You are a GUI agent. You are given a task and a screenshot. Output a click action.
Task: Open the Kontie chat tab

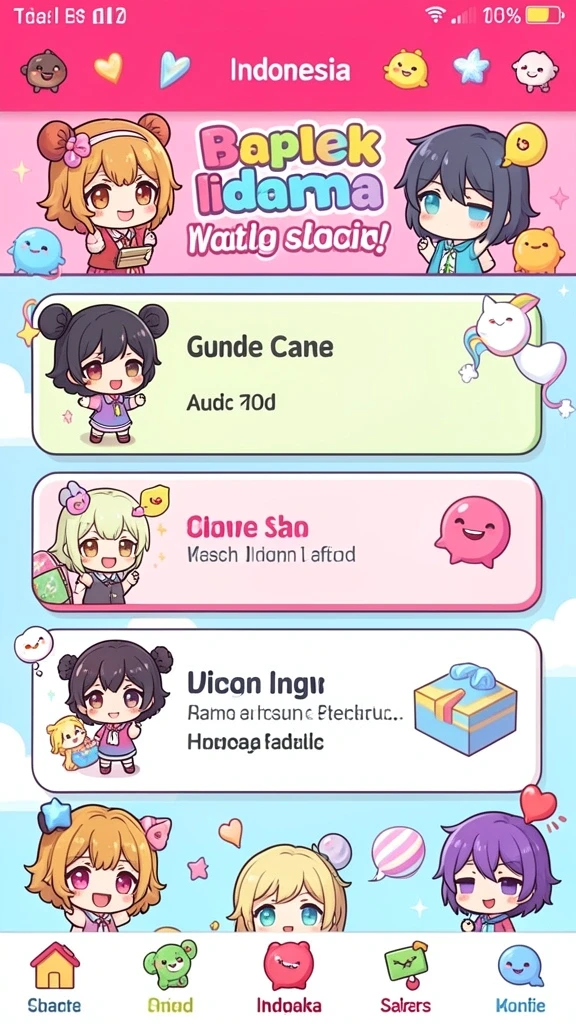coord(520,977)
